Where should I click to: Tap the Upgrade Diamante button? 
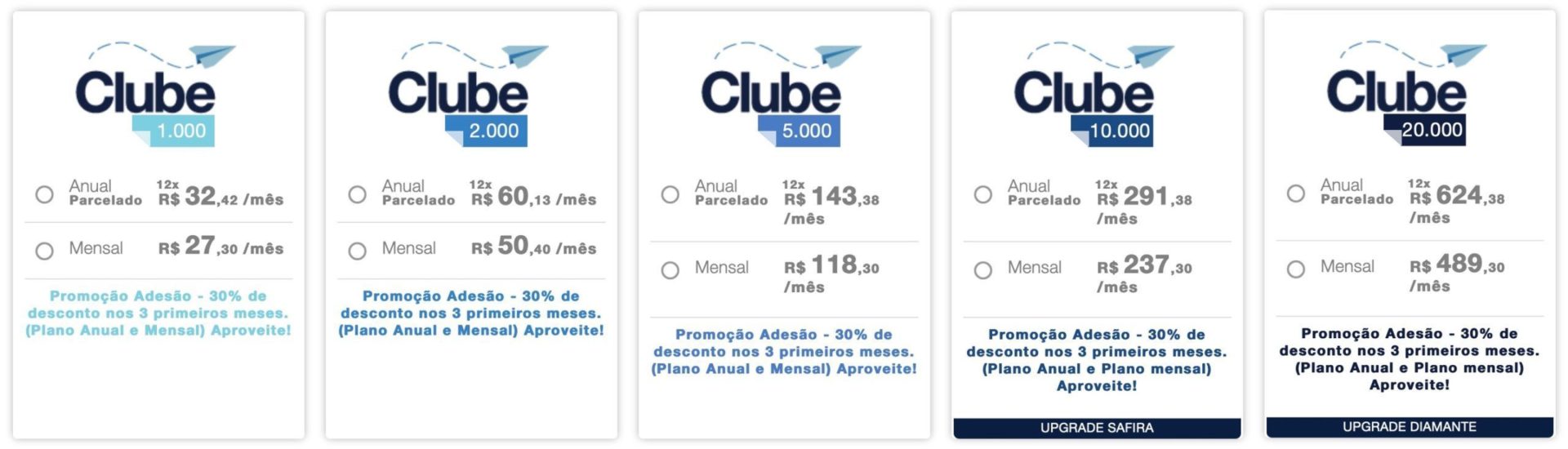pyautogui.click(x=1410, y=427)
